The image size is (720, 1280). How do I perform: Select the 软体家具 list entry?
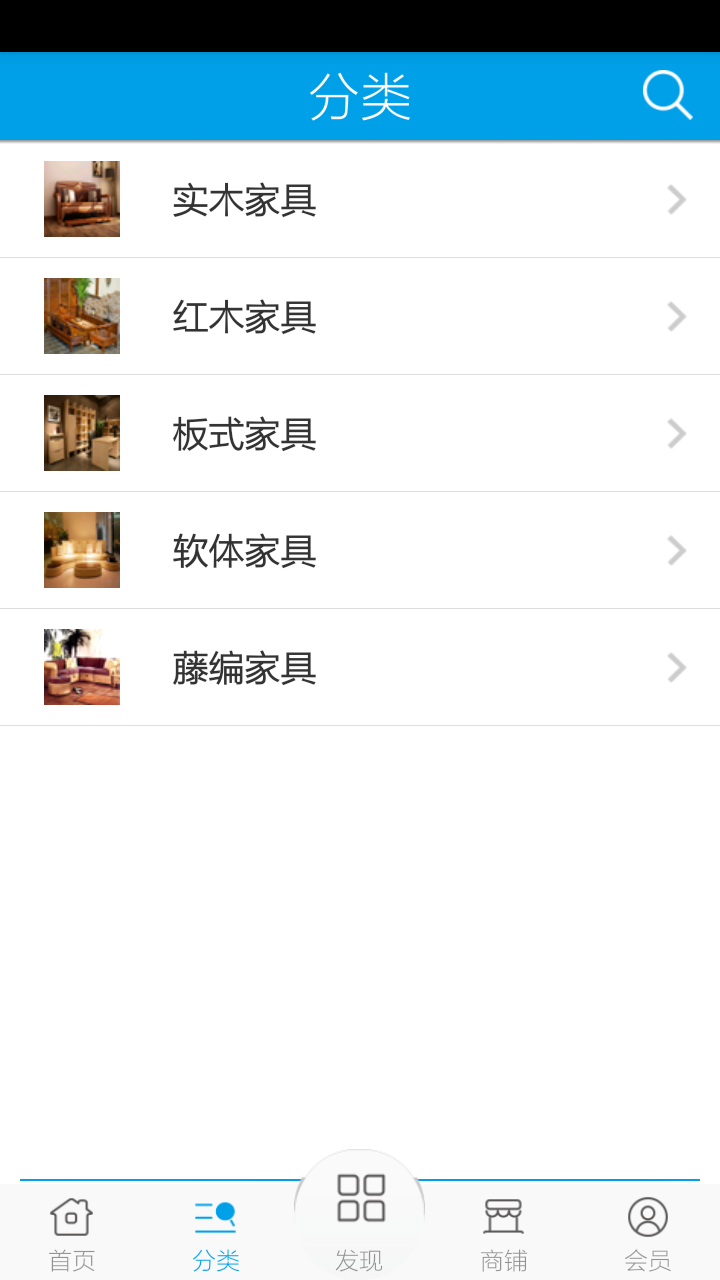tap(360, 550)
